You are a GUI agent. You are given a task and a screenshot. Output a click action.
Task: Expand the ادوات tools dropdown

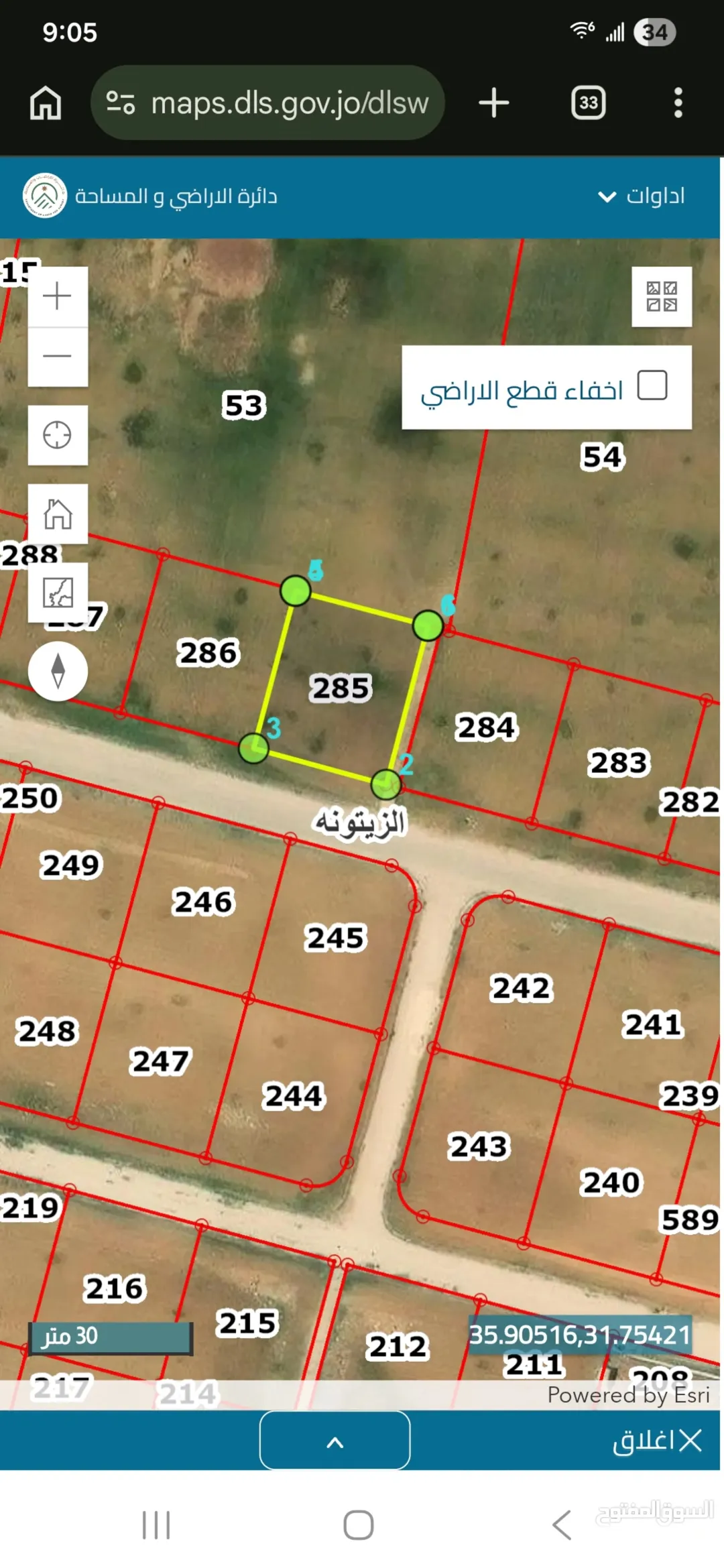pos(642,196)
